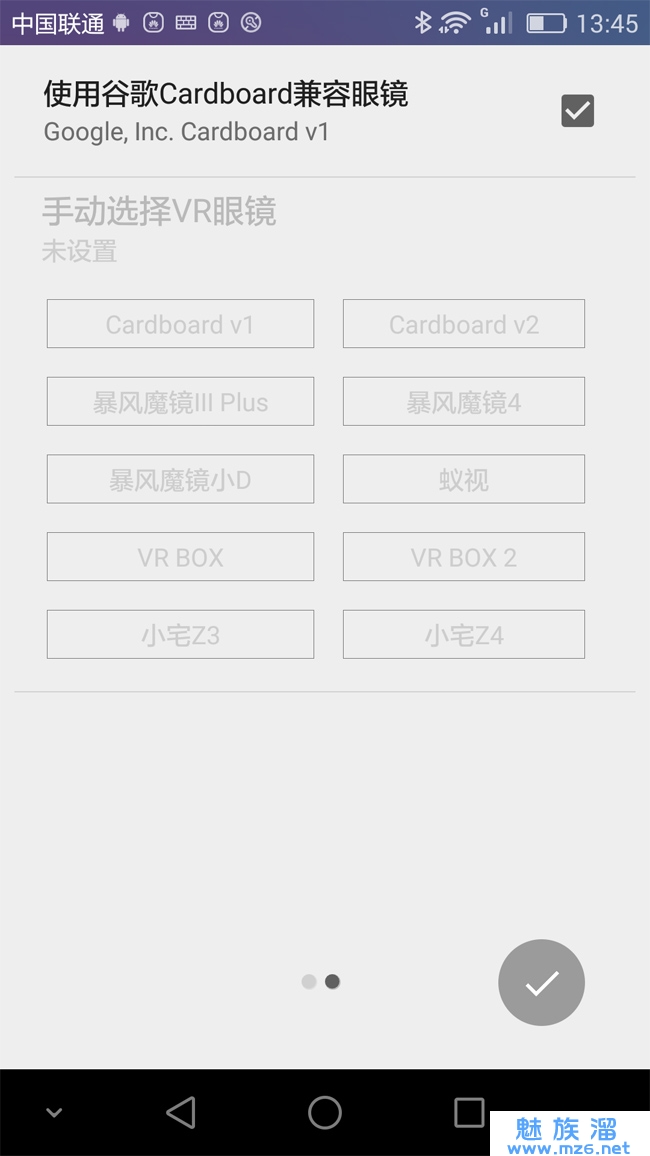Viewport: 650px width, 1156px height.
Task: Choose 暴风魔镜III Plus glasses
Action: tap(180, 402)
